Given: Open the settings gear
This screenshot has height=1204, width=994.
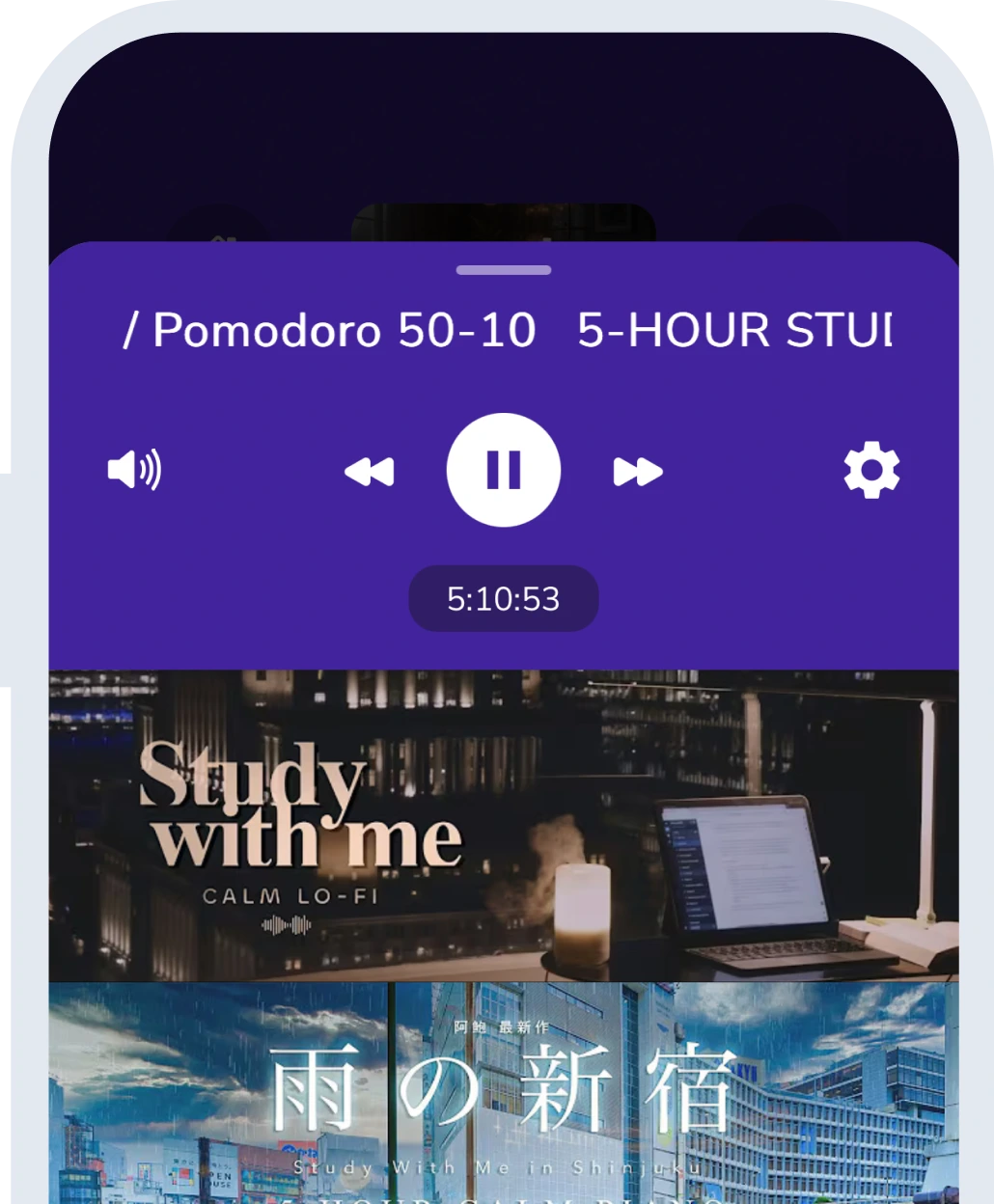Looking at the screenshot, I should (x=870, y=470).
